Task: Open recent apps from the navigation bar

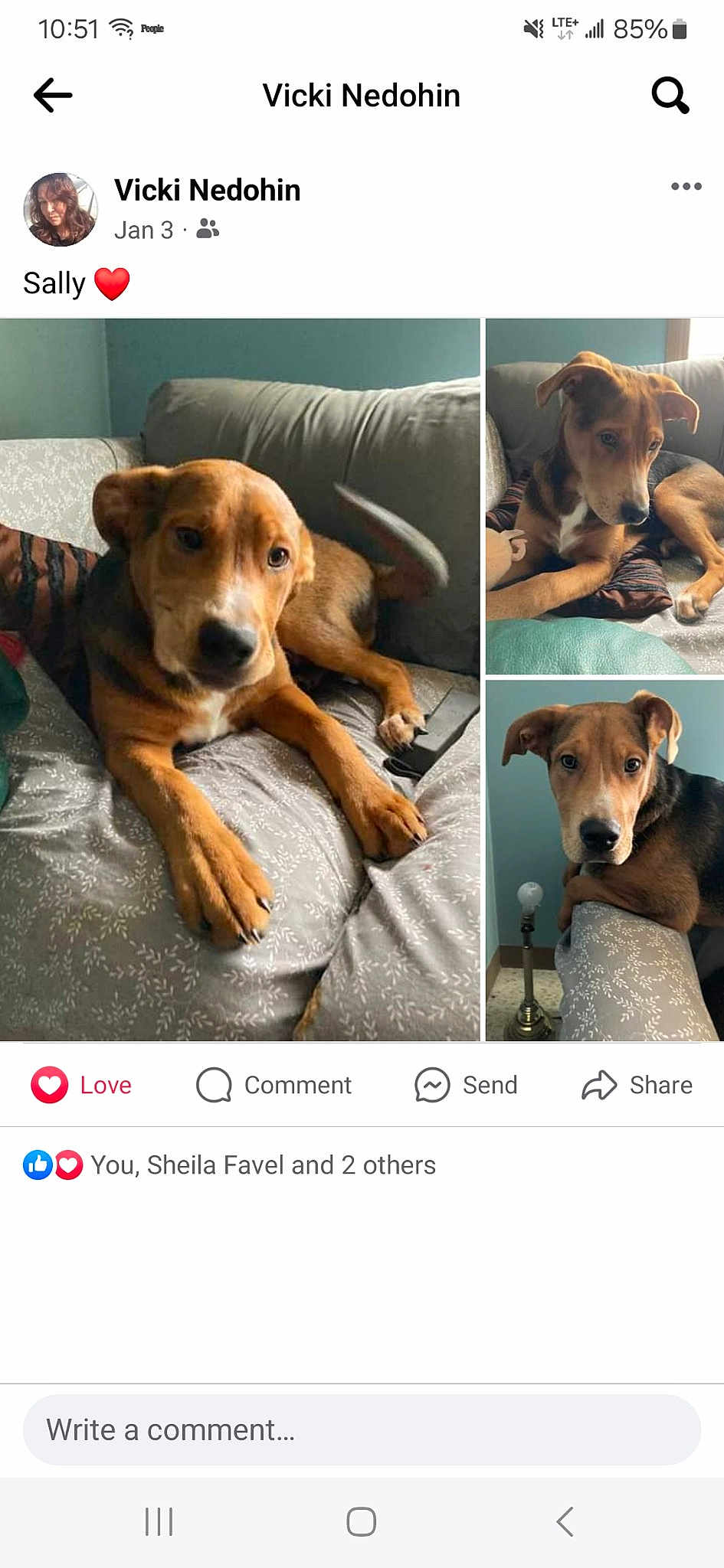Action: point(159,1521)
